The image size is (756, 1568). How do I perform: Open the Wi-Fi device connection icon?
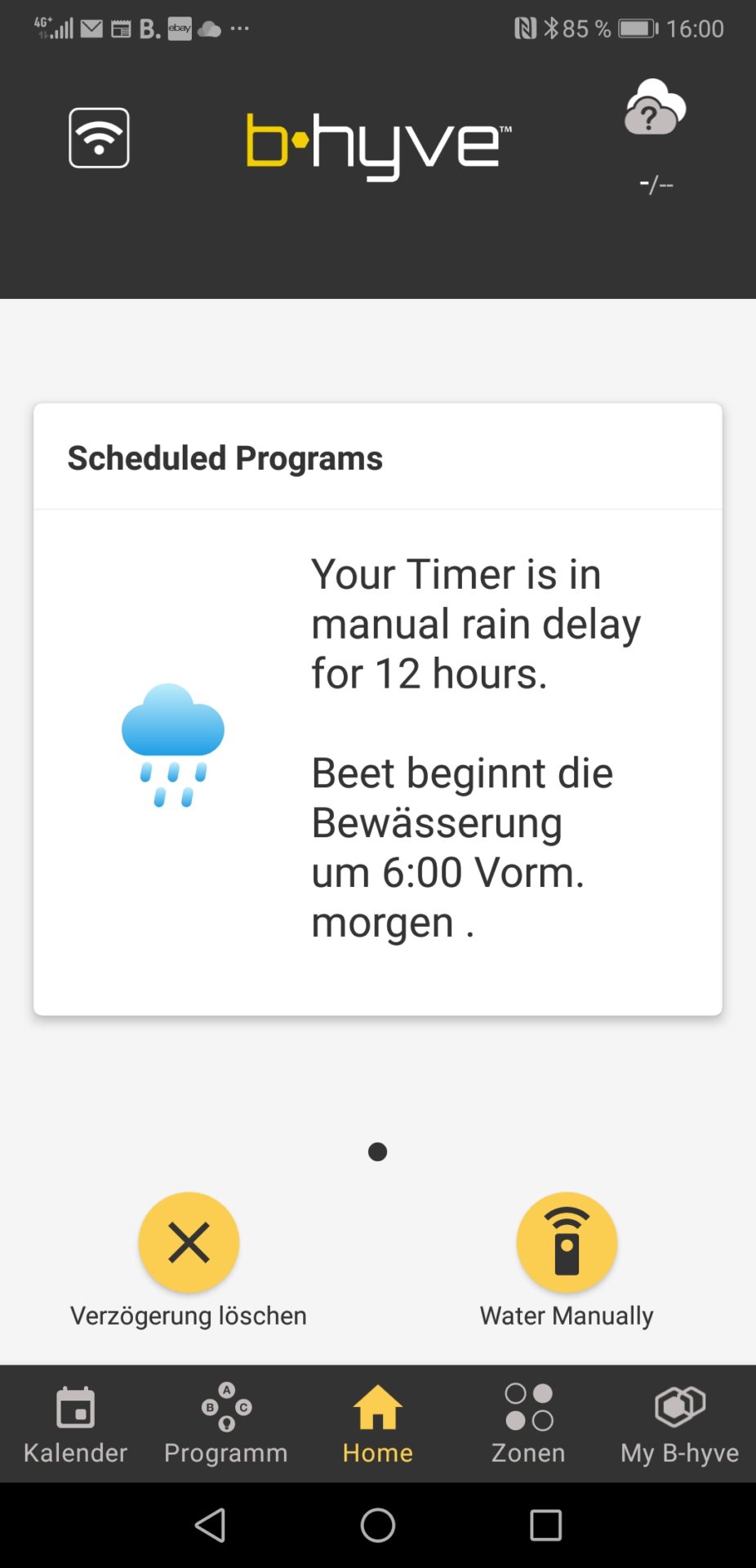pyautogui.click(x=99, y=138)
